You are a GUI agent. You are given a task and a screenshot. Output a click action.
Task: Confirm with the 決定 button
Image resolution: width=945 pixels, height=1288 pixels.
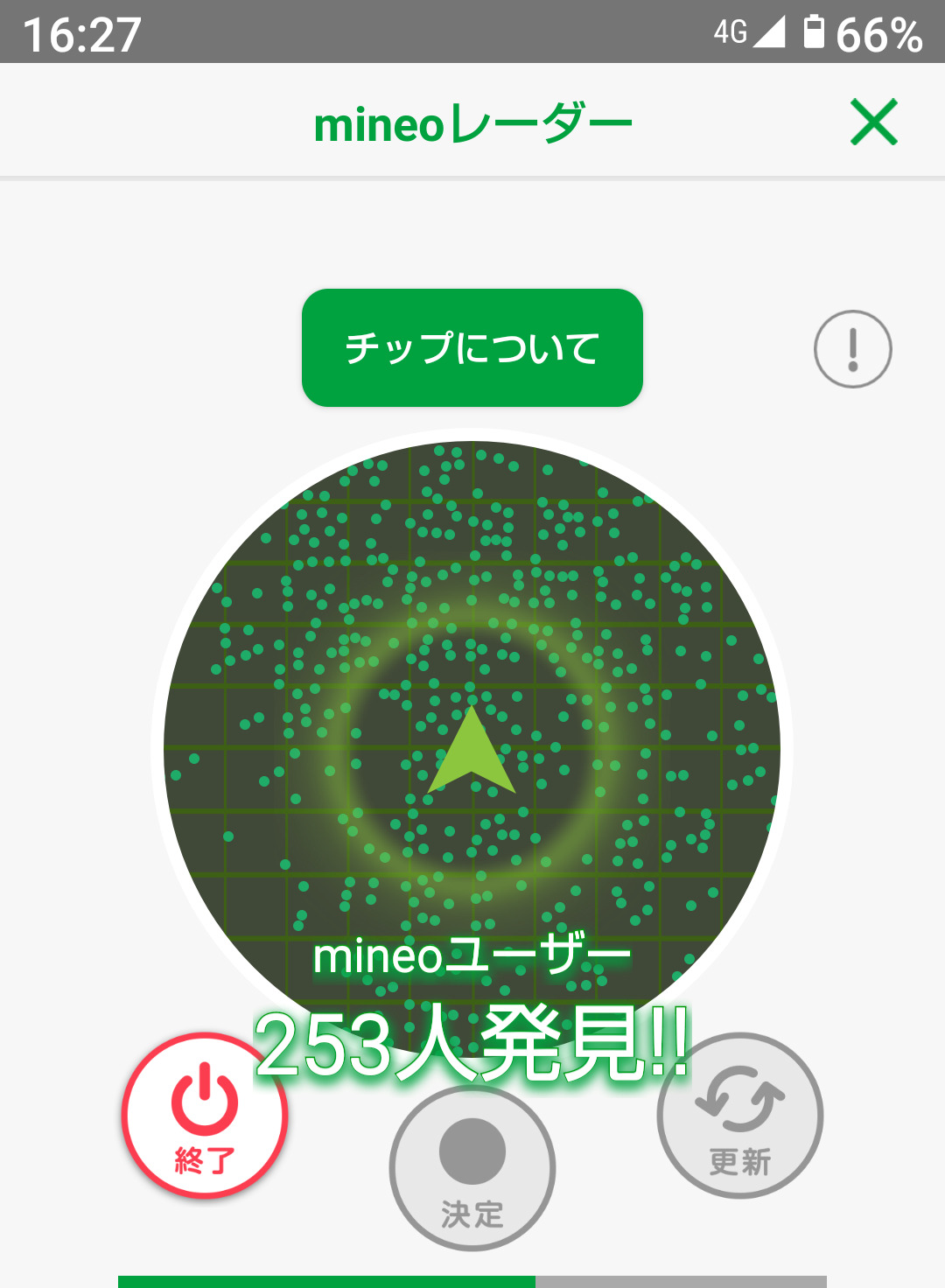pyautogui.click(x=472, y=1169)
